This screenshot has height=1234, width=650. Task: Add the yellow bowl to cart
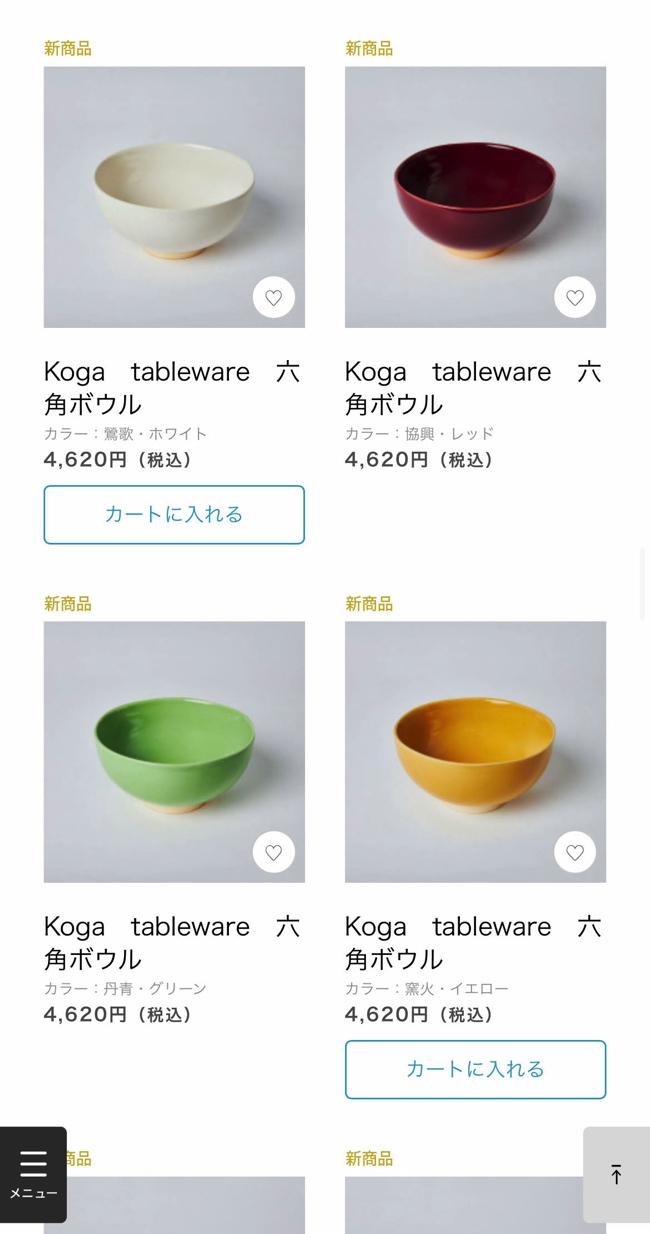click(x=475, y=1069)
